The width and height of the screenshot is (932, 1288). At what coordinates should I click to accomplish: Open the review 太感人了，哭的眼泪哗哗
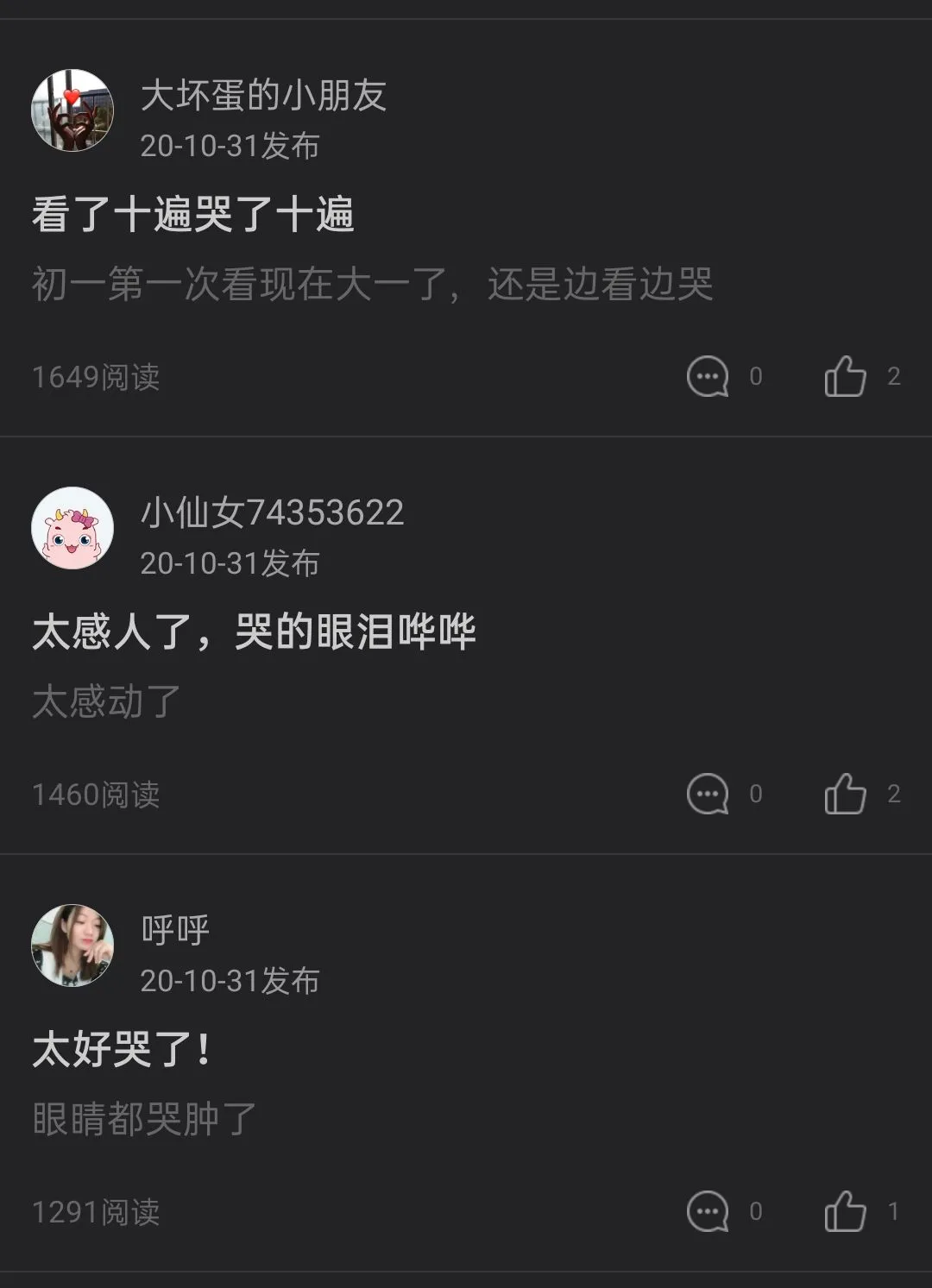[254, 631]
